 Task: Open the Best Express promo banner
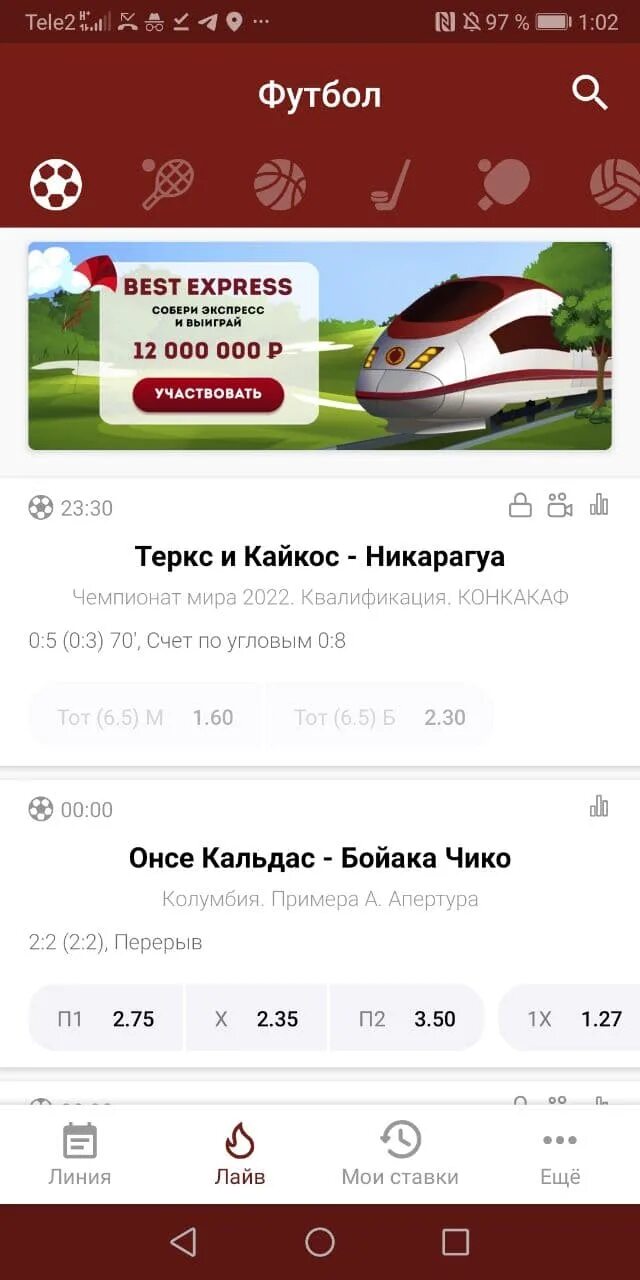point(319,346)
